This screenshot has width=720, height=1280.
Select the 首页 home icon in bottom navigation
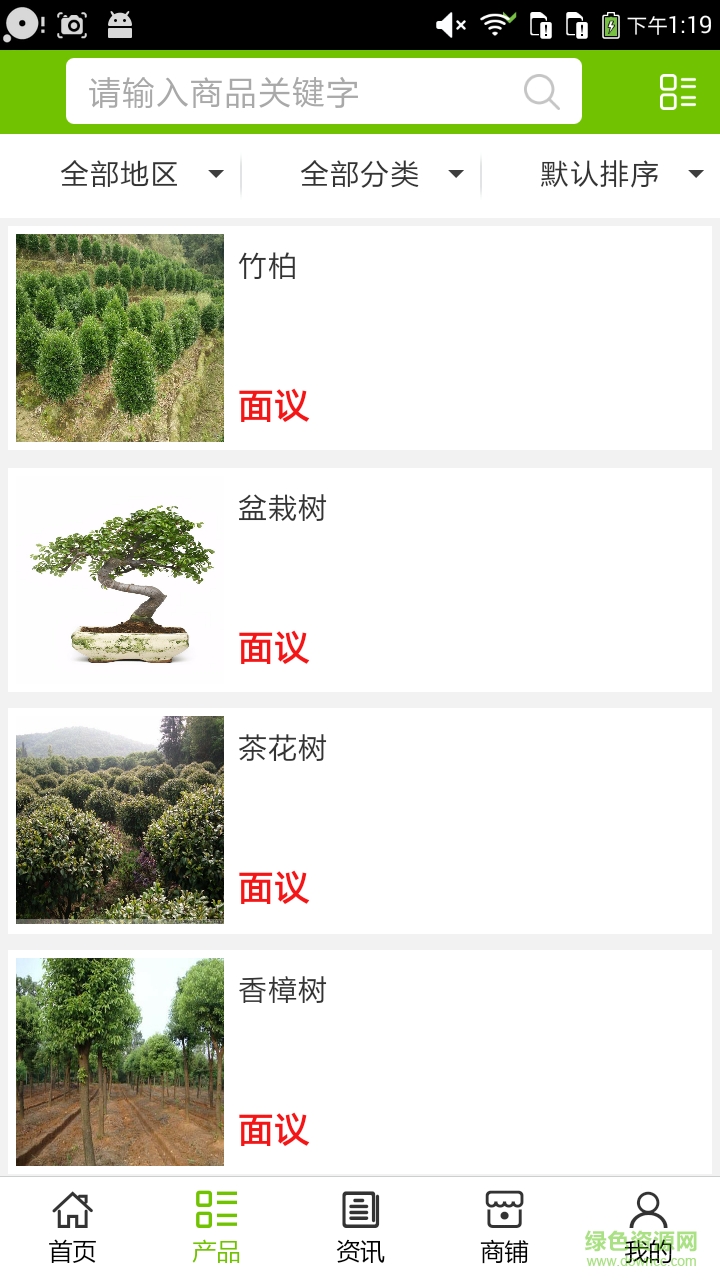(x=71, y=1209)
